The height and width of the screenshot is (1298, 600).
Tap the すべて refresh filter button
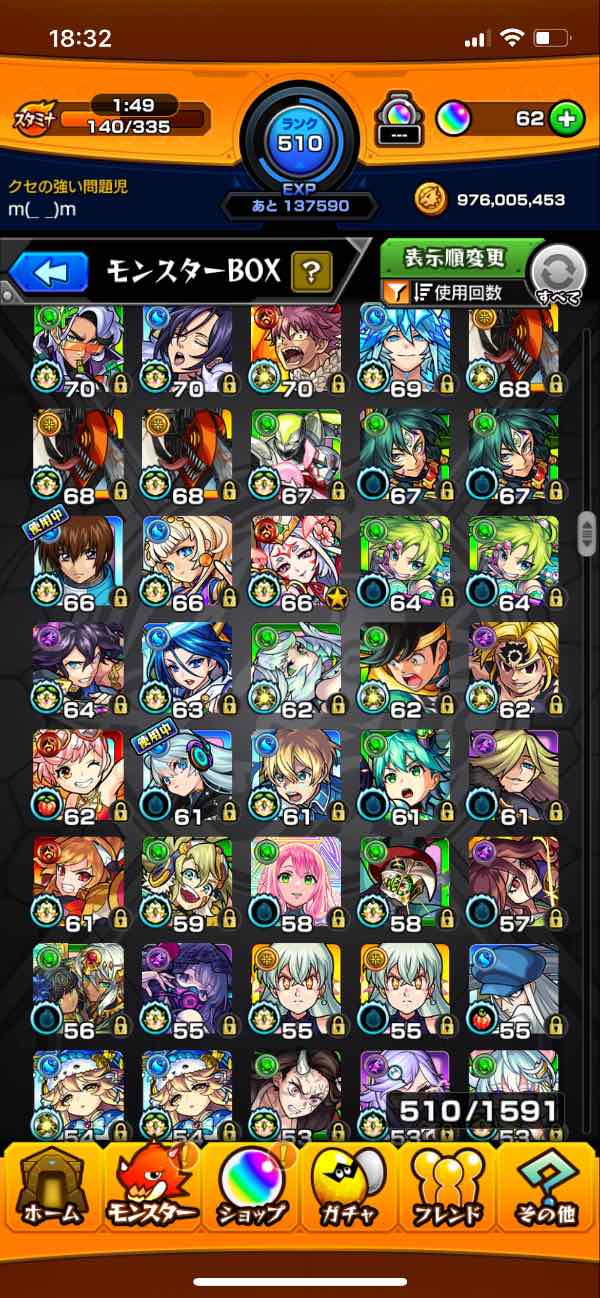557,274
